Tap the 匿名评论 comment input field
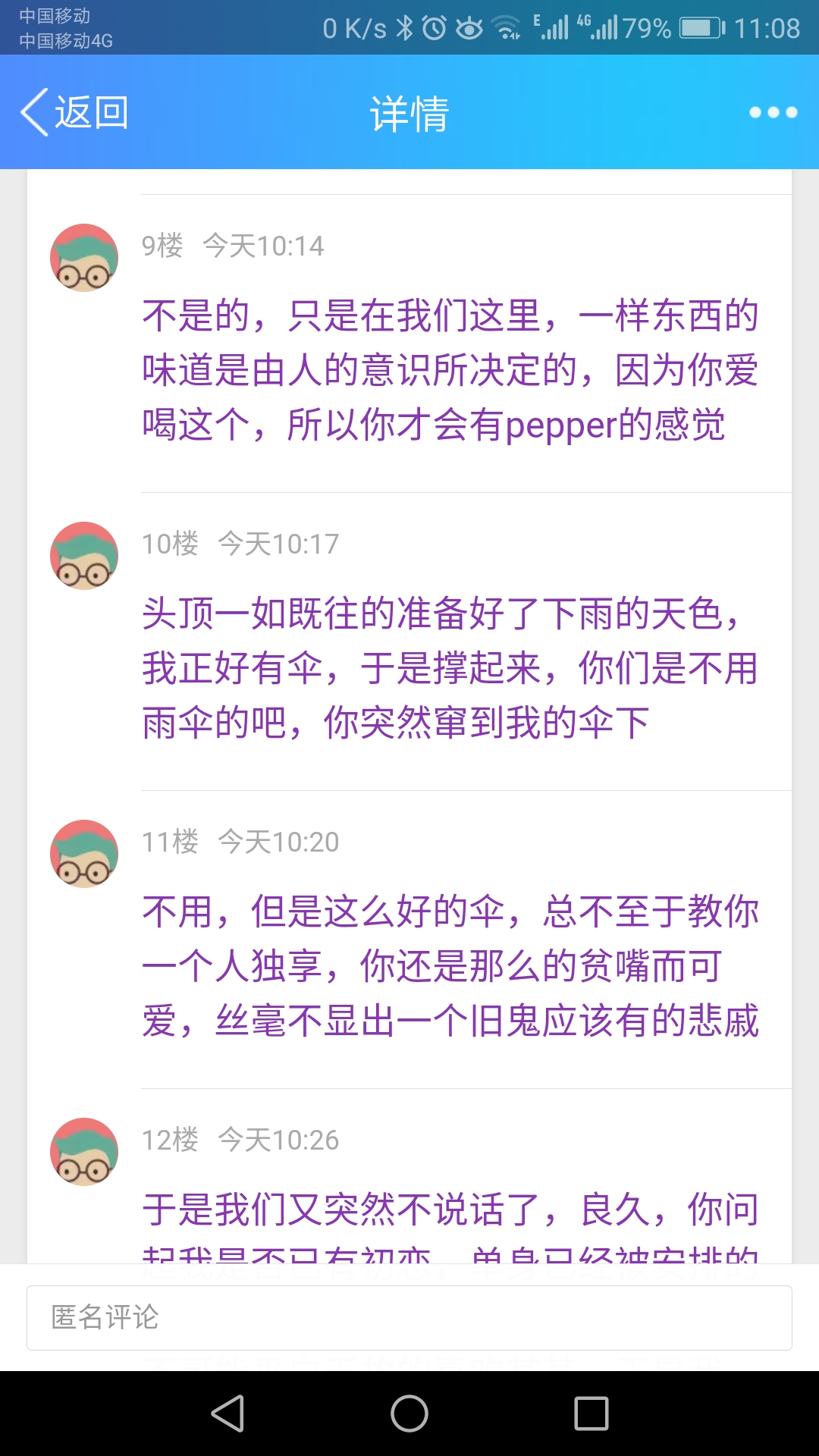The image size is (819, 1456). tap(409, 1318)
